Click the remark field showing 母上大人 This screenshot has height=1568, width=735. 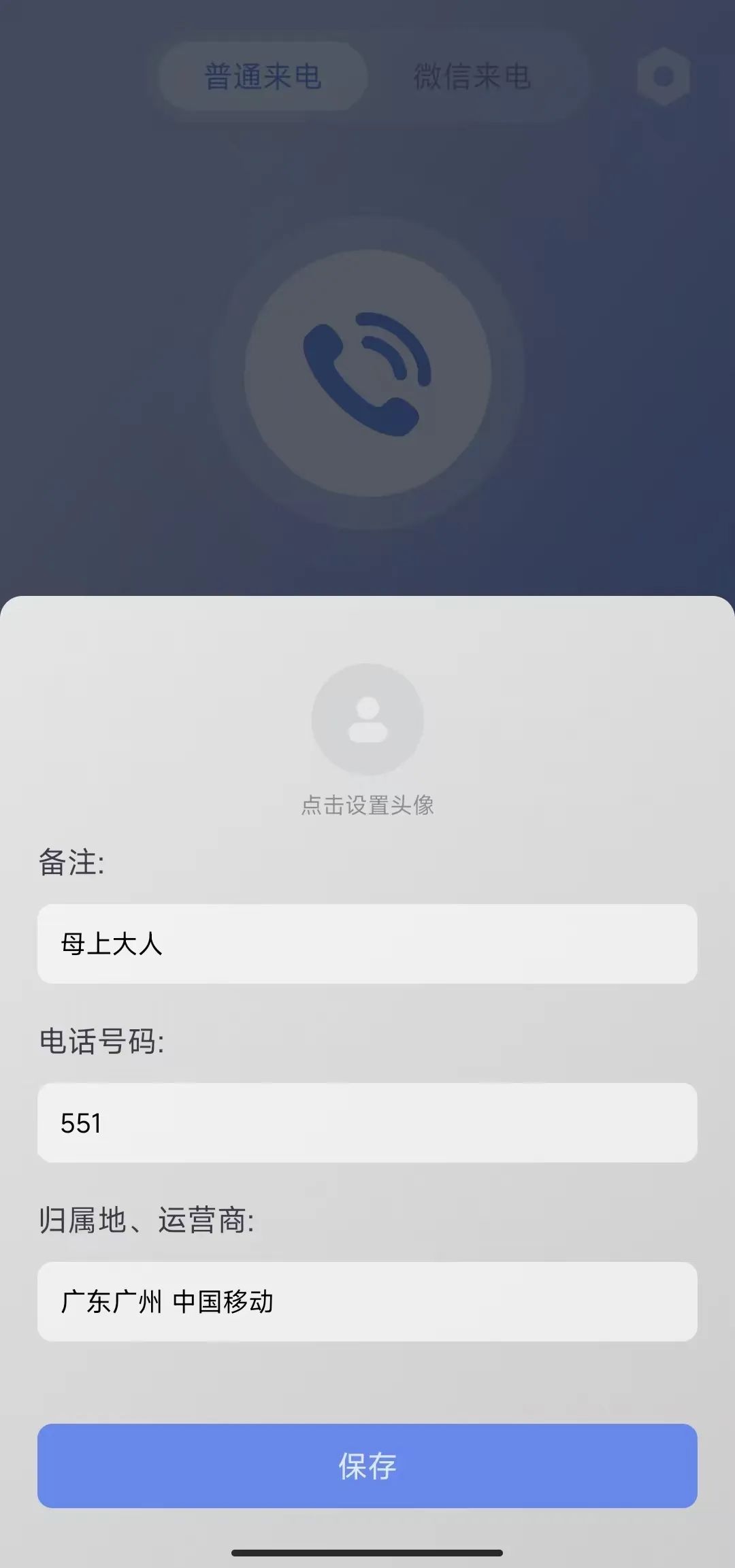(367, 942)
